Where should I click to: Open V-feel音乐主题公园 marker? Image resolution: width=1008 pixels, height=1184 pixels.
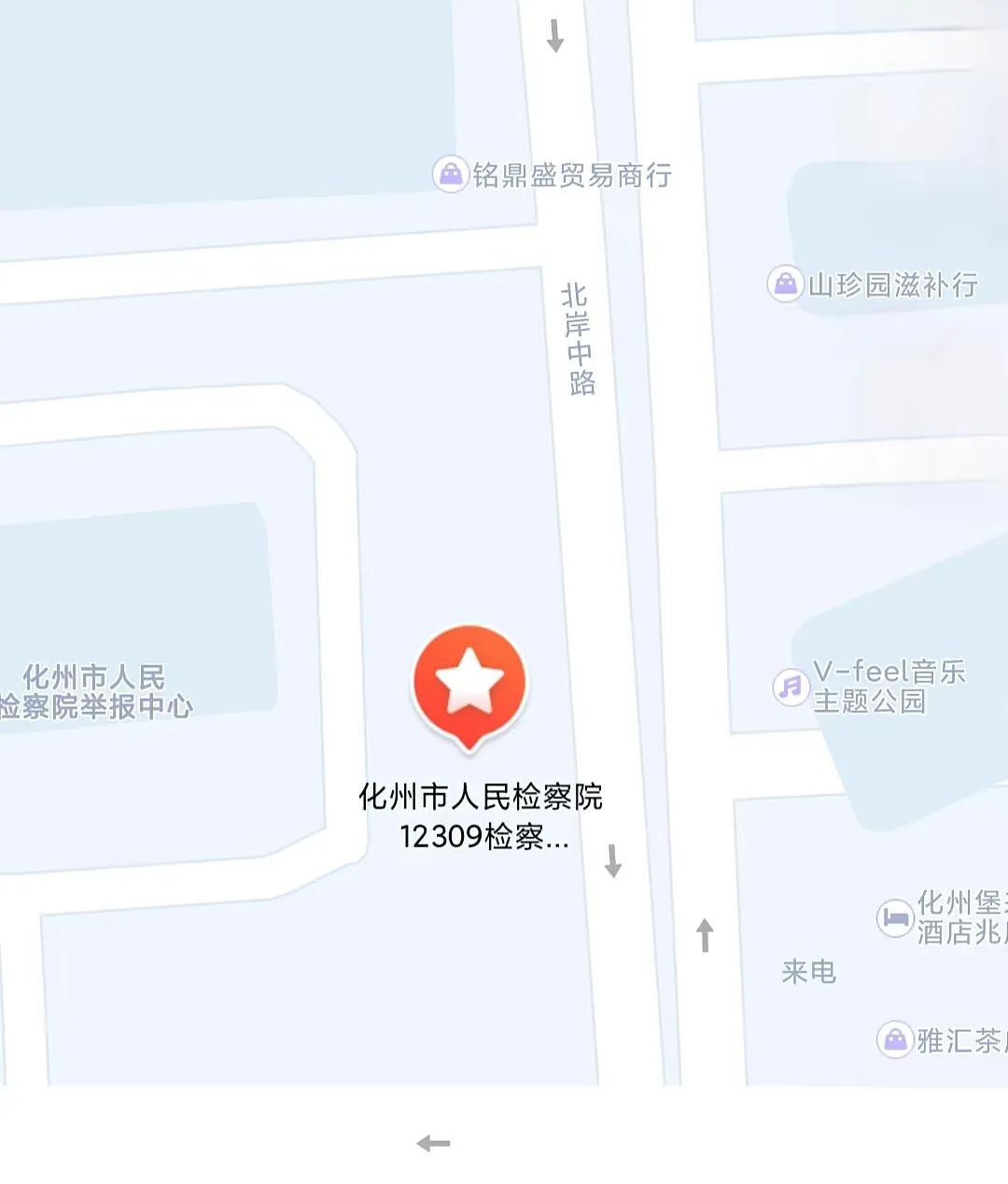791,688
